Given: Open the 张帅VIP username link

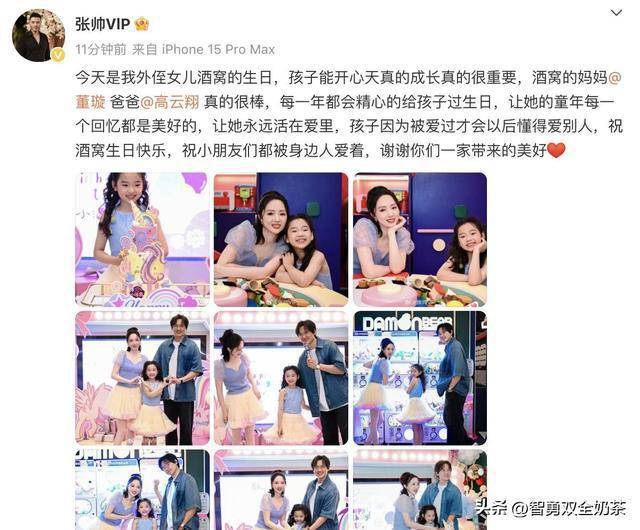Looking at the screenshot, I should (105, 21).
